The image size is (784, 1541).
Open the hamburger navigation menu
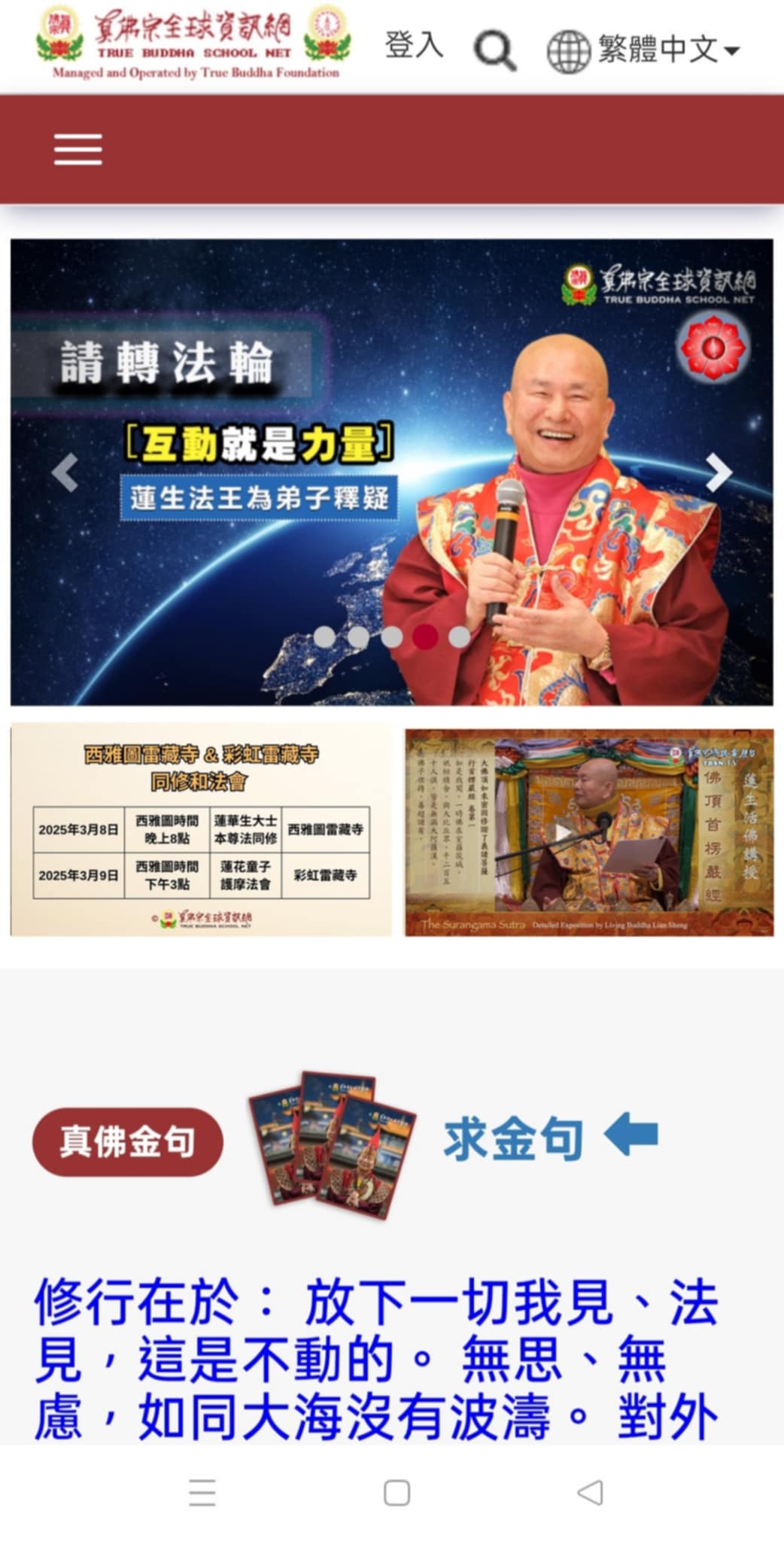coord(77,149)
